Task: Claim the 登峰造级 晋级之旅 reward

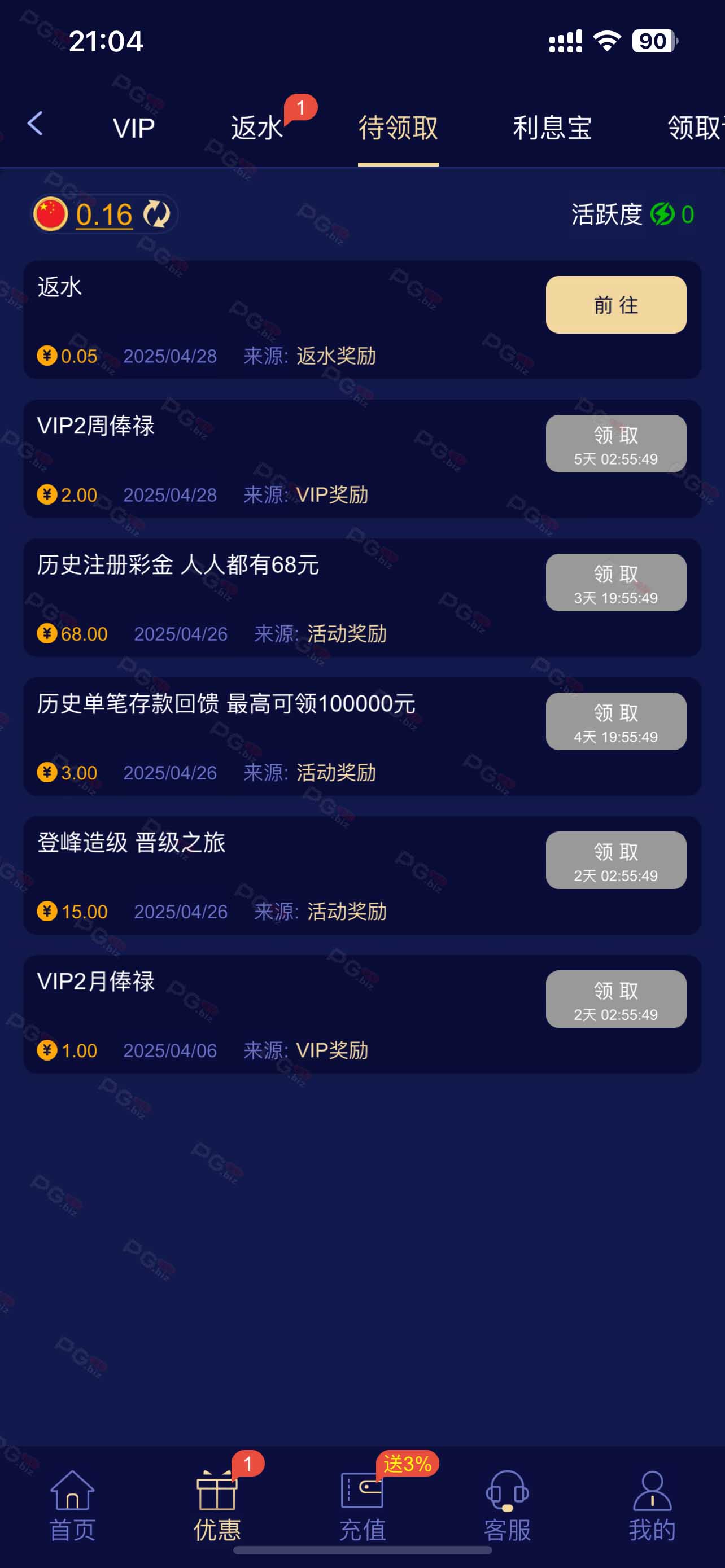Action: tap(616, 860)
